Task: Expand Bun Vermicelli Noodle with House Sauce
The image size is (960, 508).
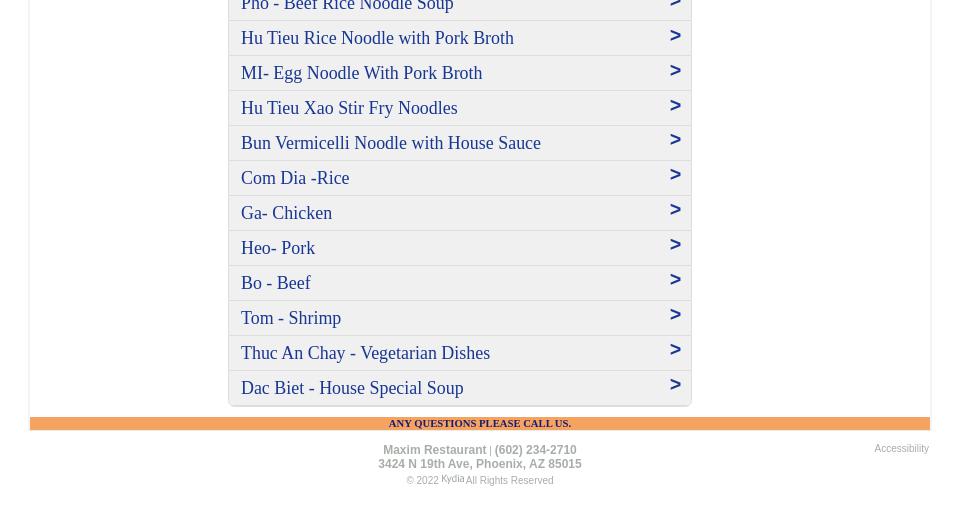Action: pos(390,143)
